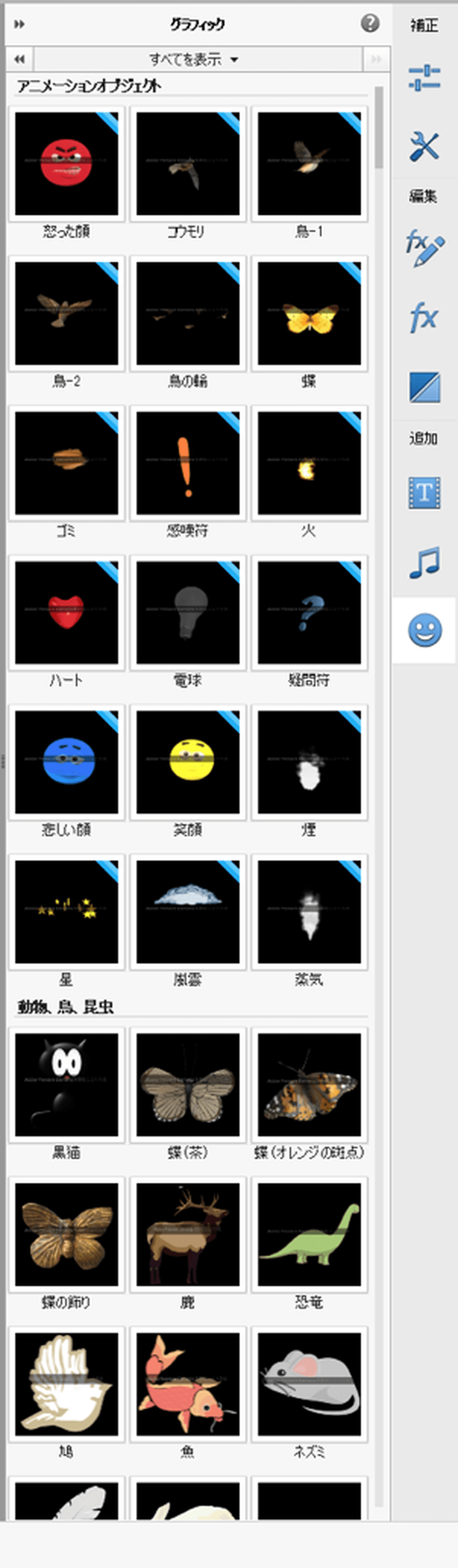Open the help question mark icon
Image resolution: width=458 pixels, height=1568 pixels.
click(x=369, y=24)
